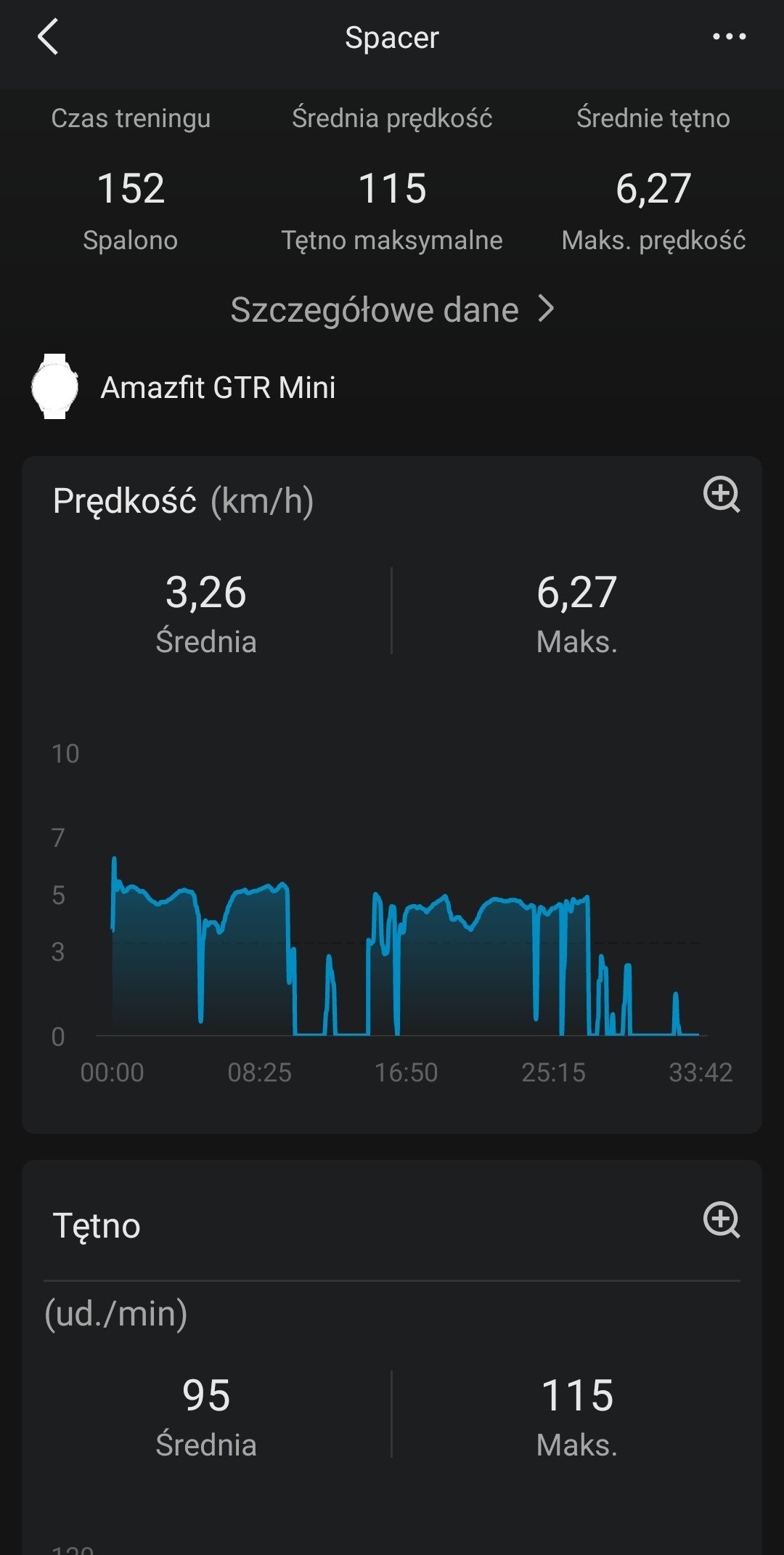
Task: Enlarge the Prędkość speed chart
Action: [722, 495]
